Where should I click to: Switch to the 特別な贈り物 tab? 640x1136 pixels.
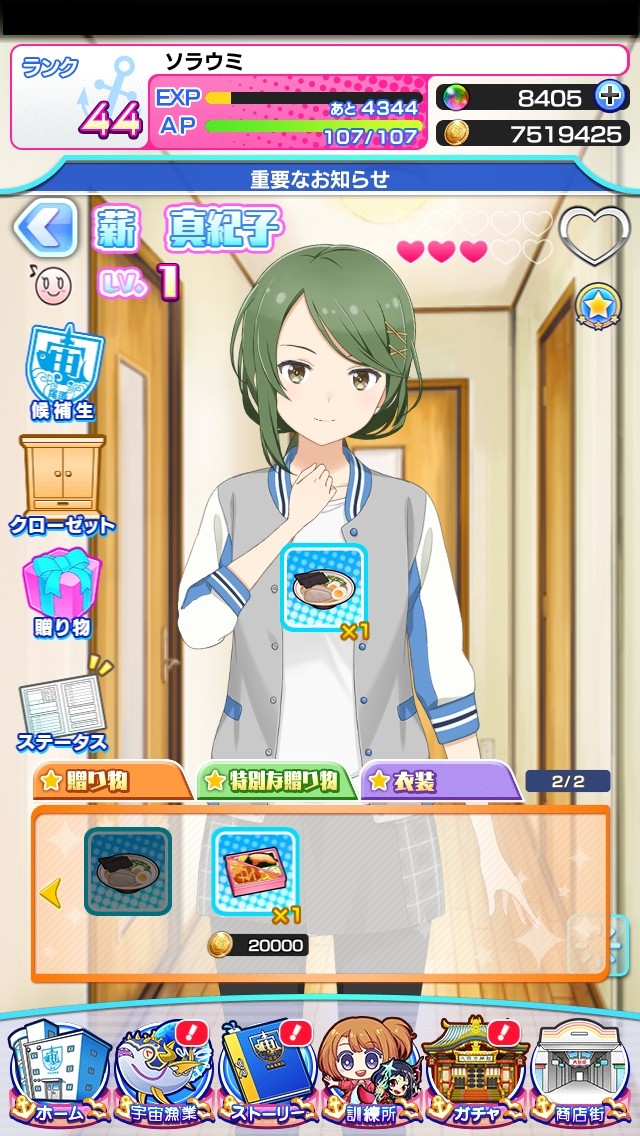pyautogui.click(x=275, y=781)
